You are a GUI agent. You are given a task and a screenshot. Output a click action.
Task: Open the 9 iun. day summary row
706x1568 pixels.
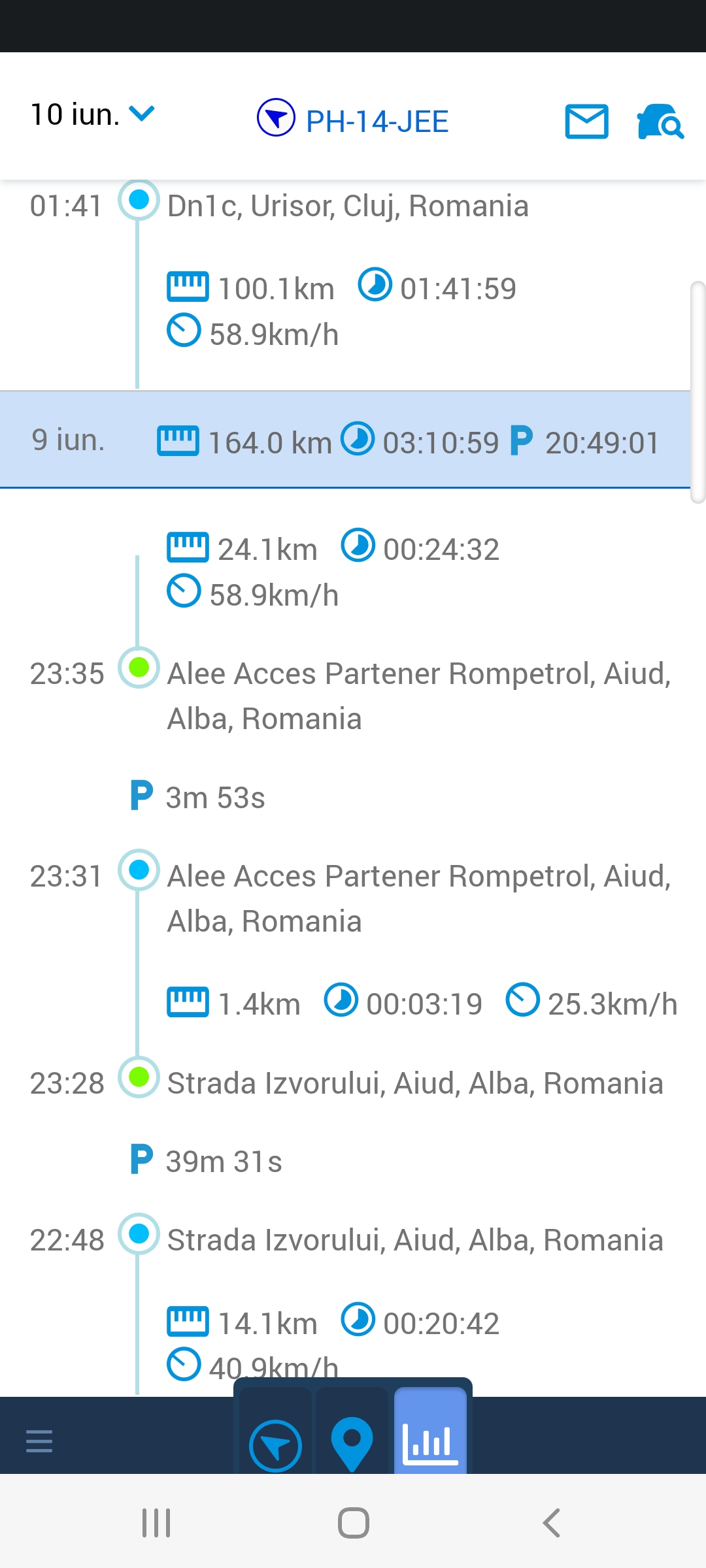pos(345,440)
